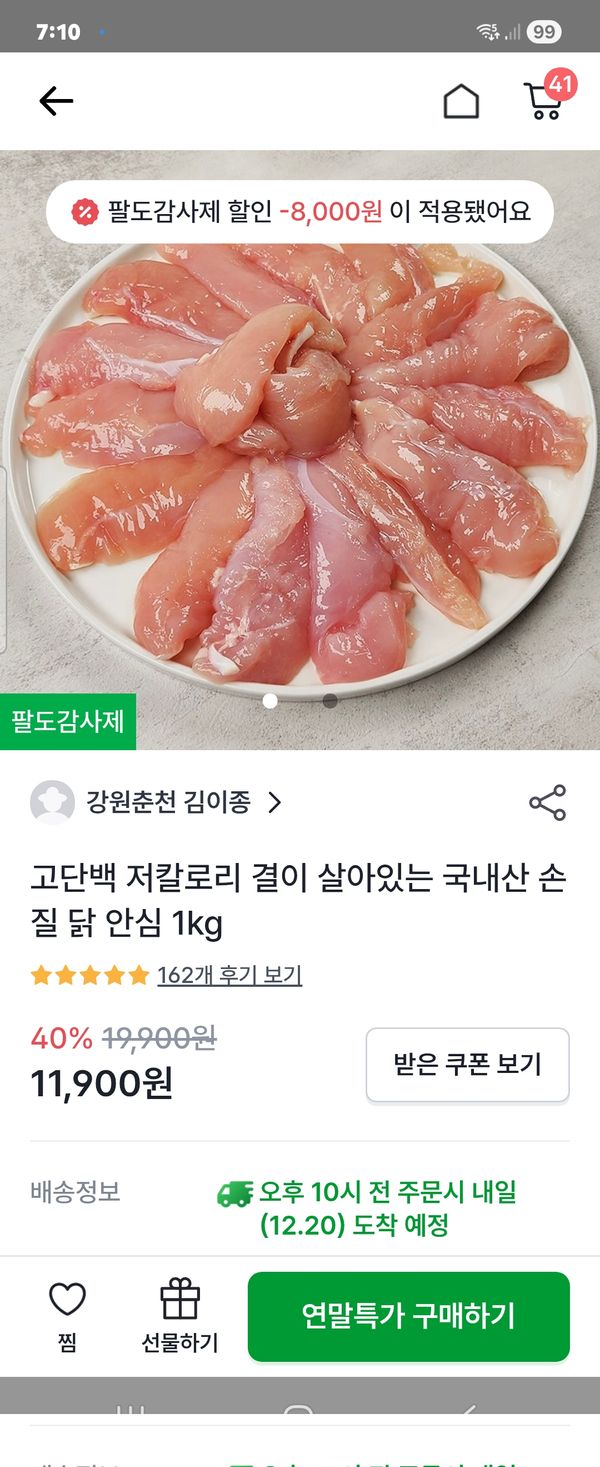Tap 받은 쿠폰 보기 button
The image size is (600, 1467).
pos(467,1065)
